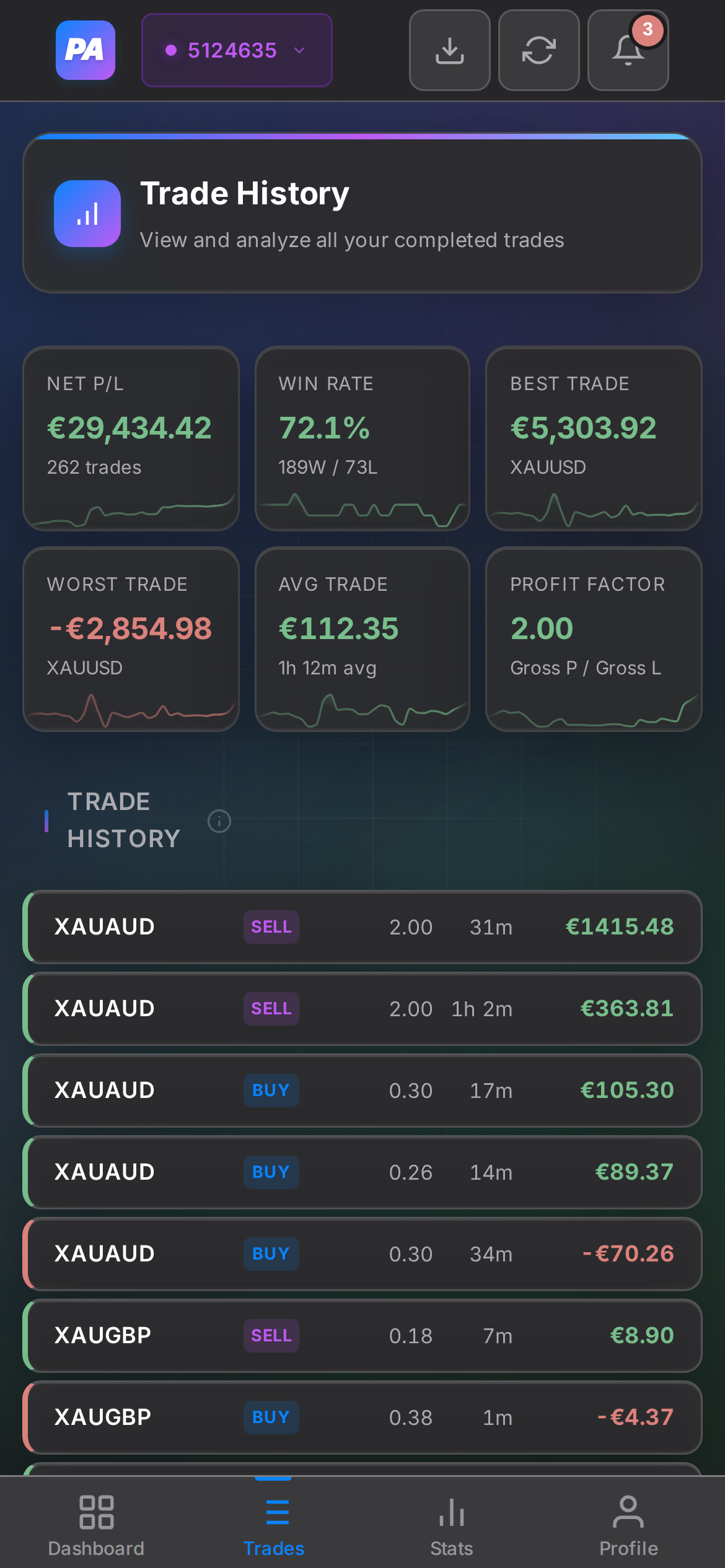Image resolution: width=725 pixels, height=1568 pixels.
Task: Collapse the account selector chevron
Action: click(300, 51)
